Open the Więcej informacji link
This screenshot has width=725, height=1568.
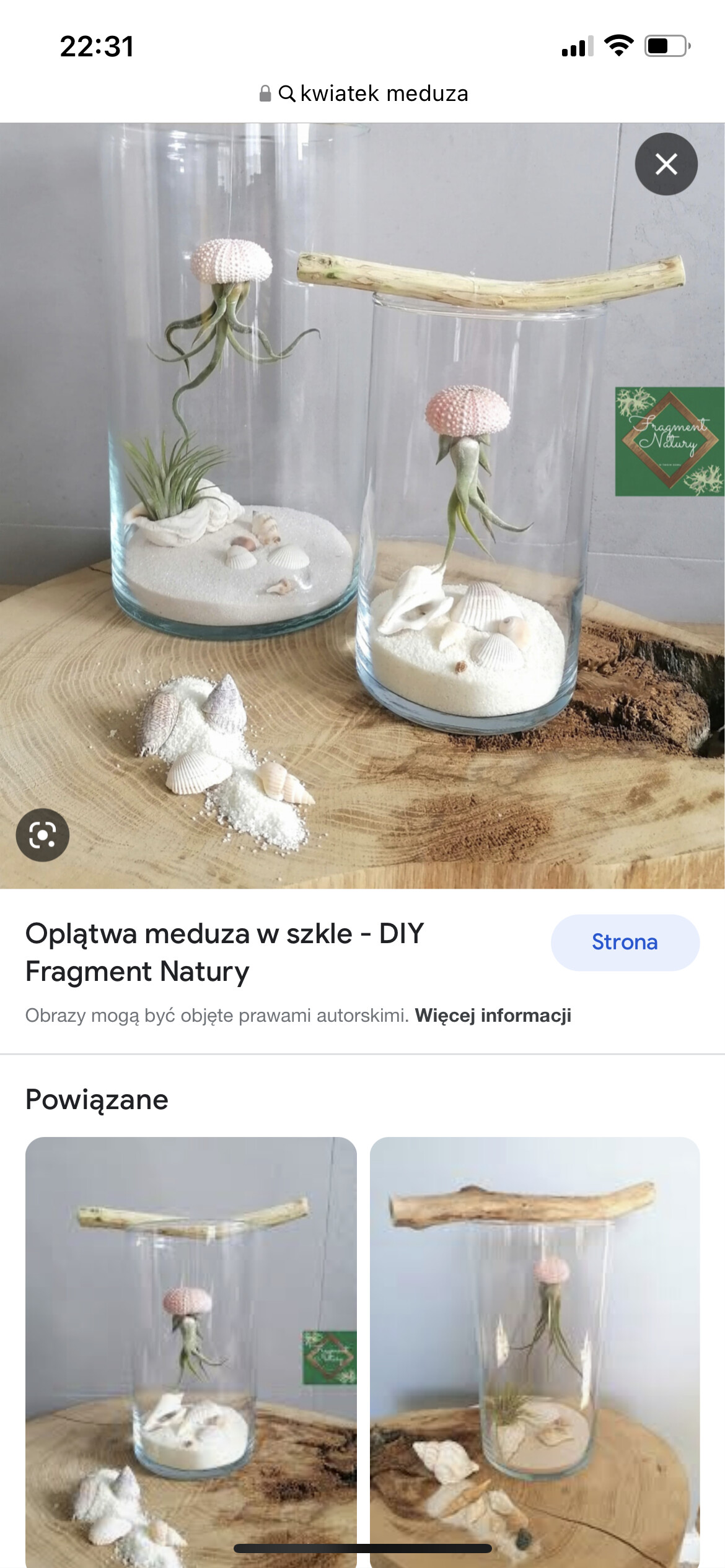coord(493,1015)
